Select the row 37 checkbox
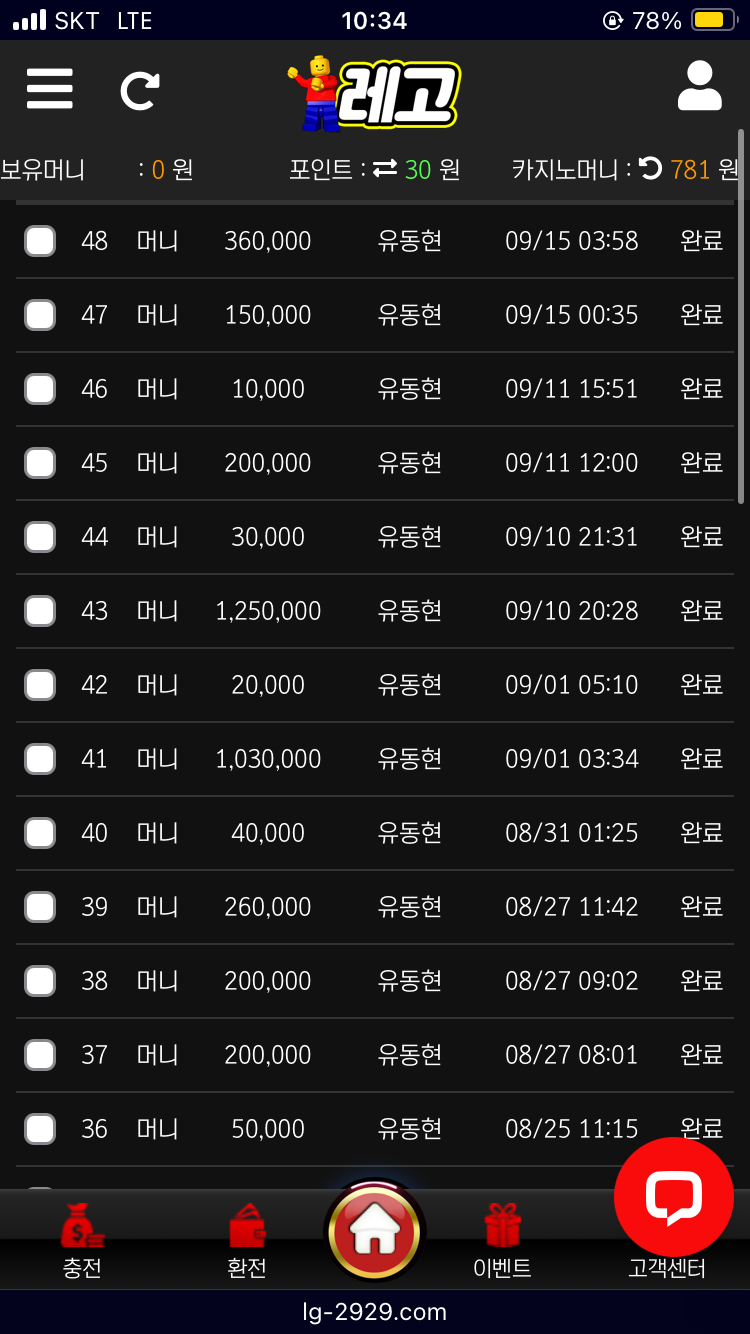This screenshot has height=1334, width=750. (x=40, y=1055)
